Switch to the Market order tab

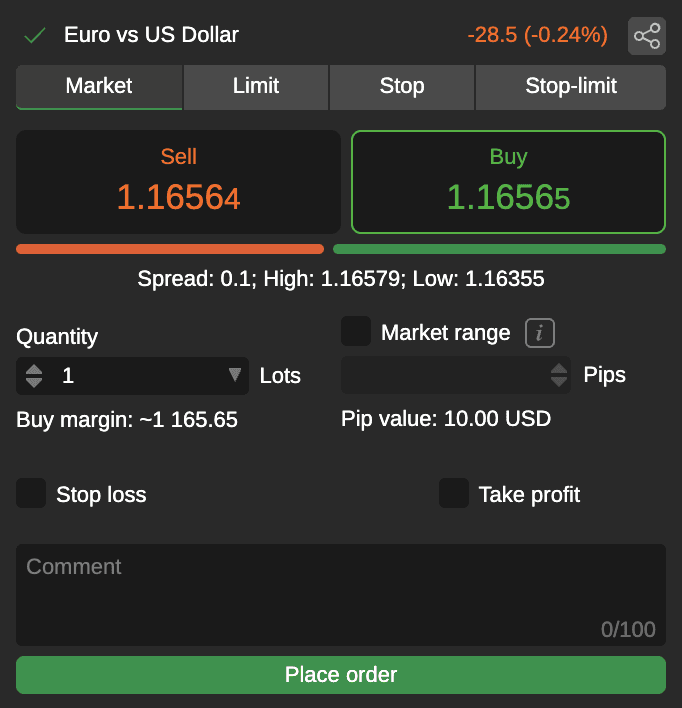pyautogui.click(x=99, y=87)
